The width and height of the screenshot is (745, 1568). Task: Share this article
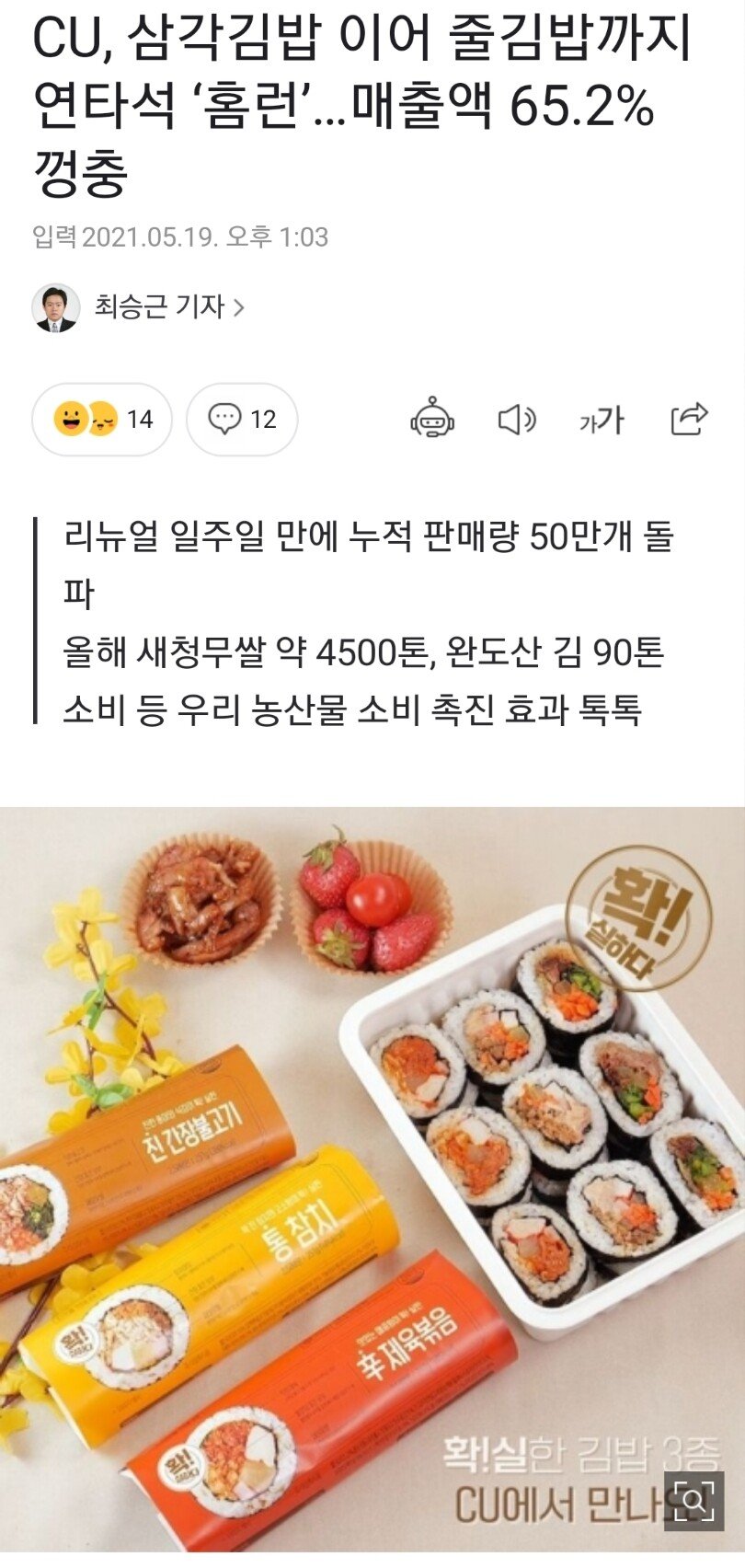pos(689,419)
